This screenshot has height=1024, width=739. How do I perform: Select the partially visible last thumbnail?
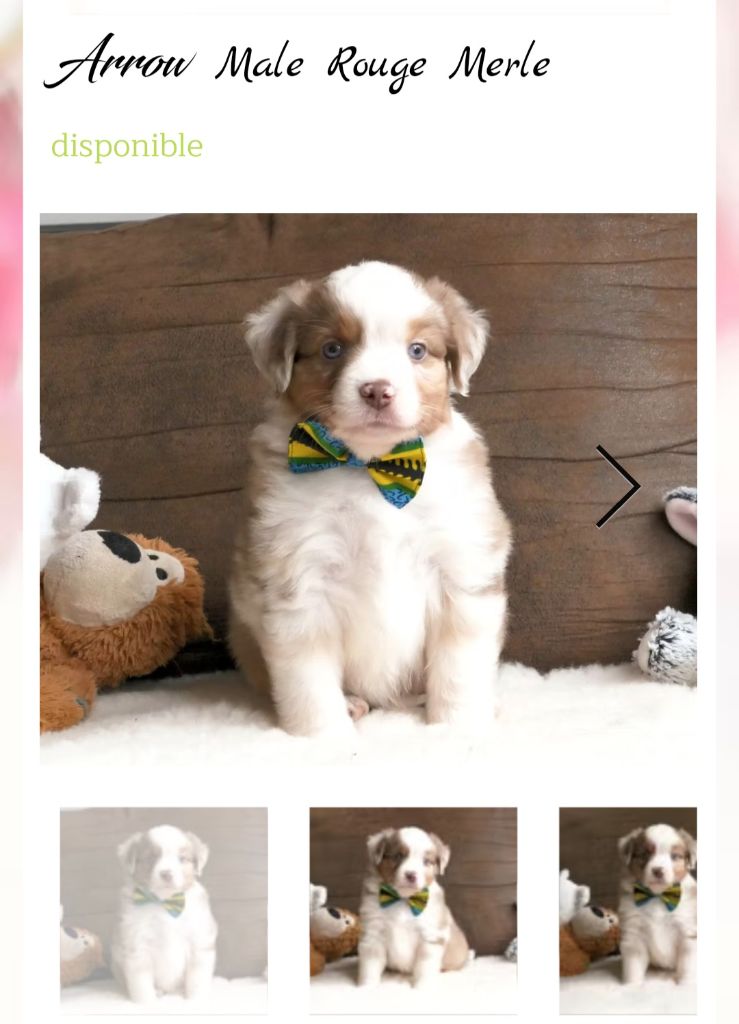[628, 910]
